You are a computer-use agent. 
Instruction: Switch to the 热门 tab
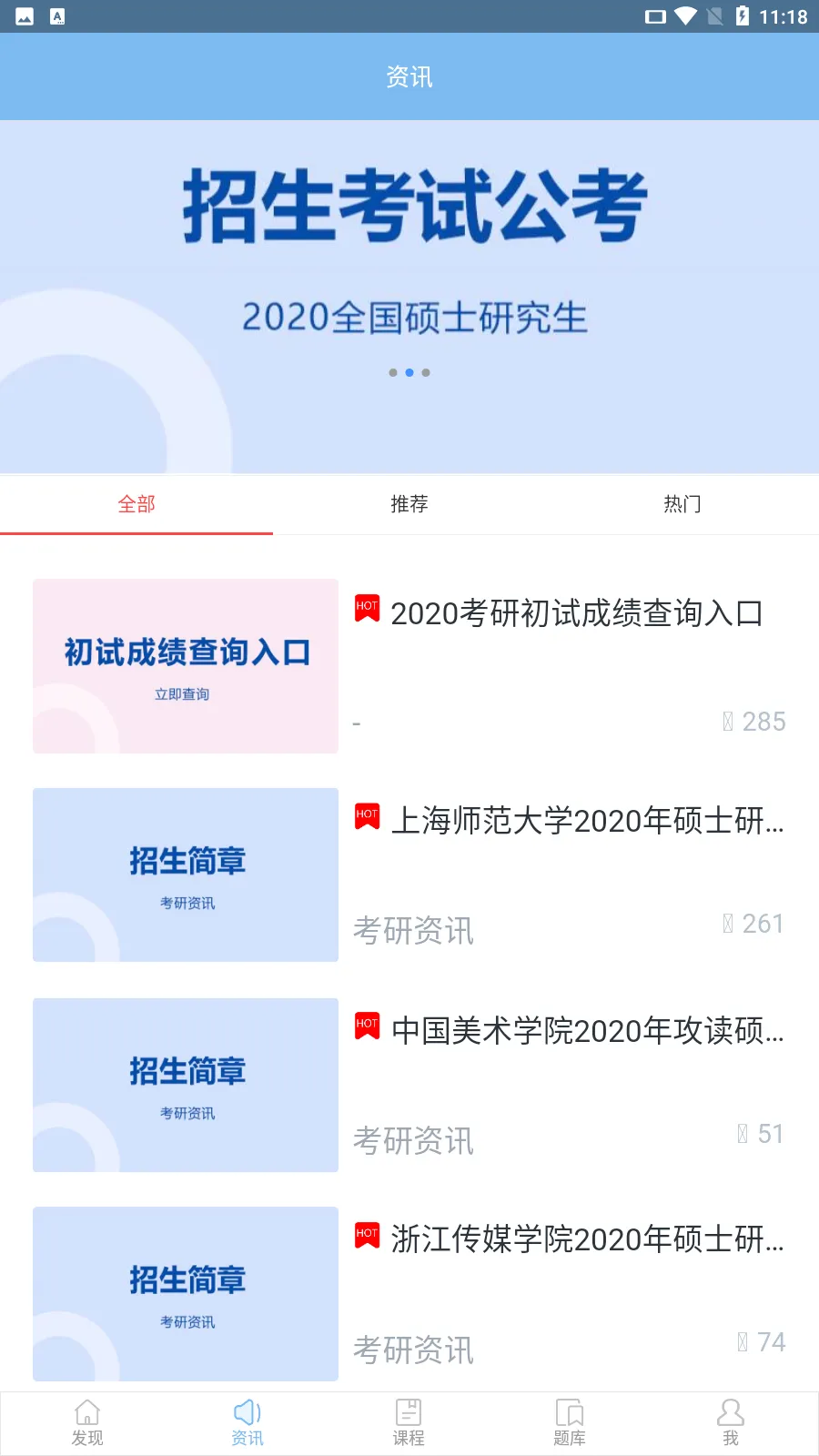[x=682, y=504]
